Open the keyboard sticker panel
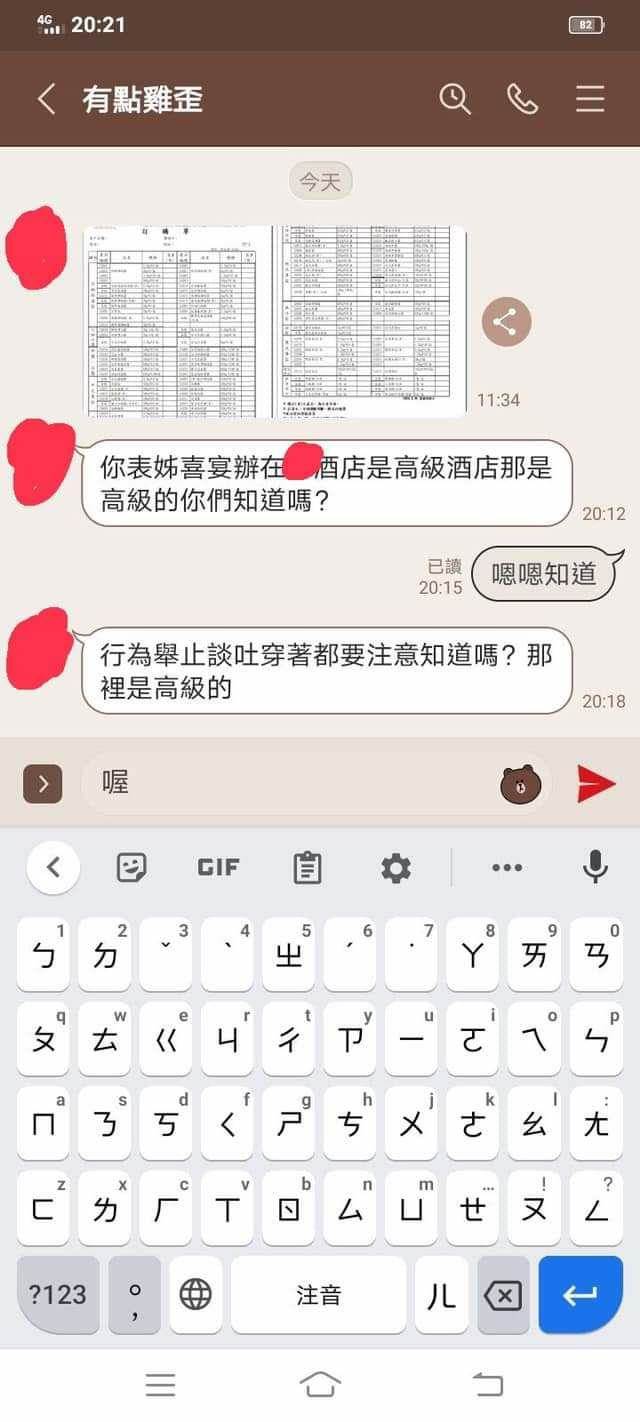This screenshot has height=1422, width=640. coord(132,867)
